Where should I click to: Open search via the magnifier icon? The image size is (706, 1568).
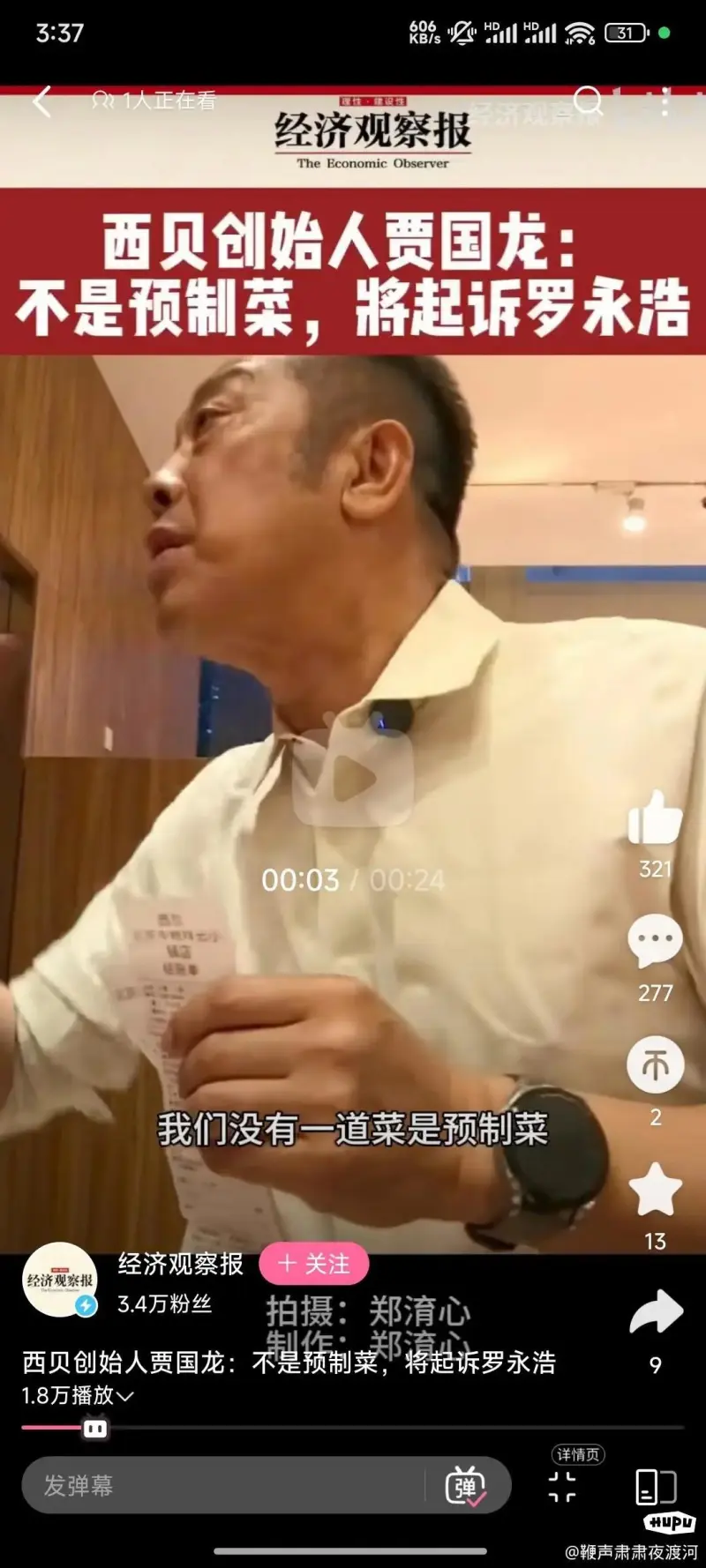(589, 101)
